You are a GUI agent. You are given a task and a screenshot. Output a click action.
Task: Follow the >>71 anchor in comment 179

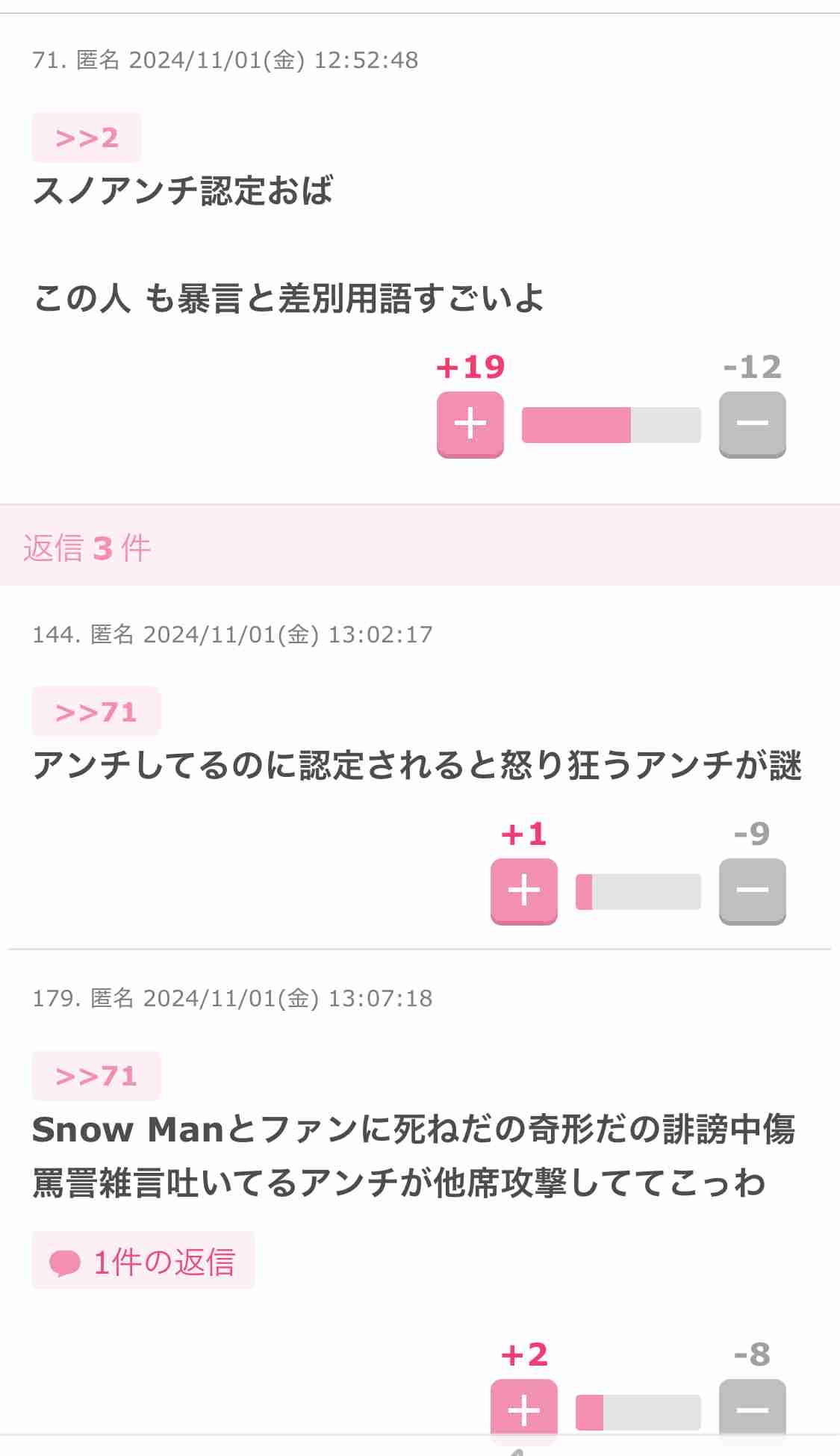[x=96, y=1076]
